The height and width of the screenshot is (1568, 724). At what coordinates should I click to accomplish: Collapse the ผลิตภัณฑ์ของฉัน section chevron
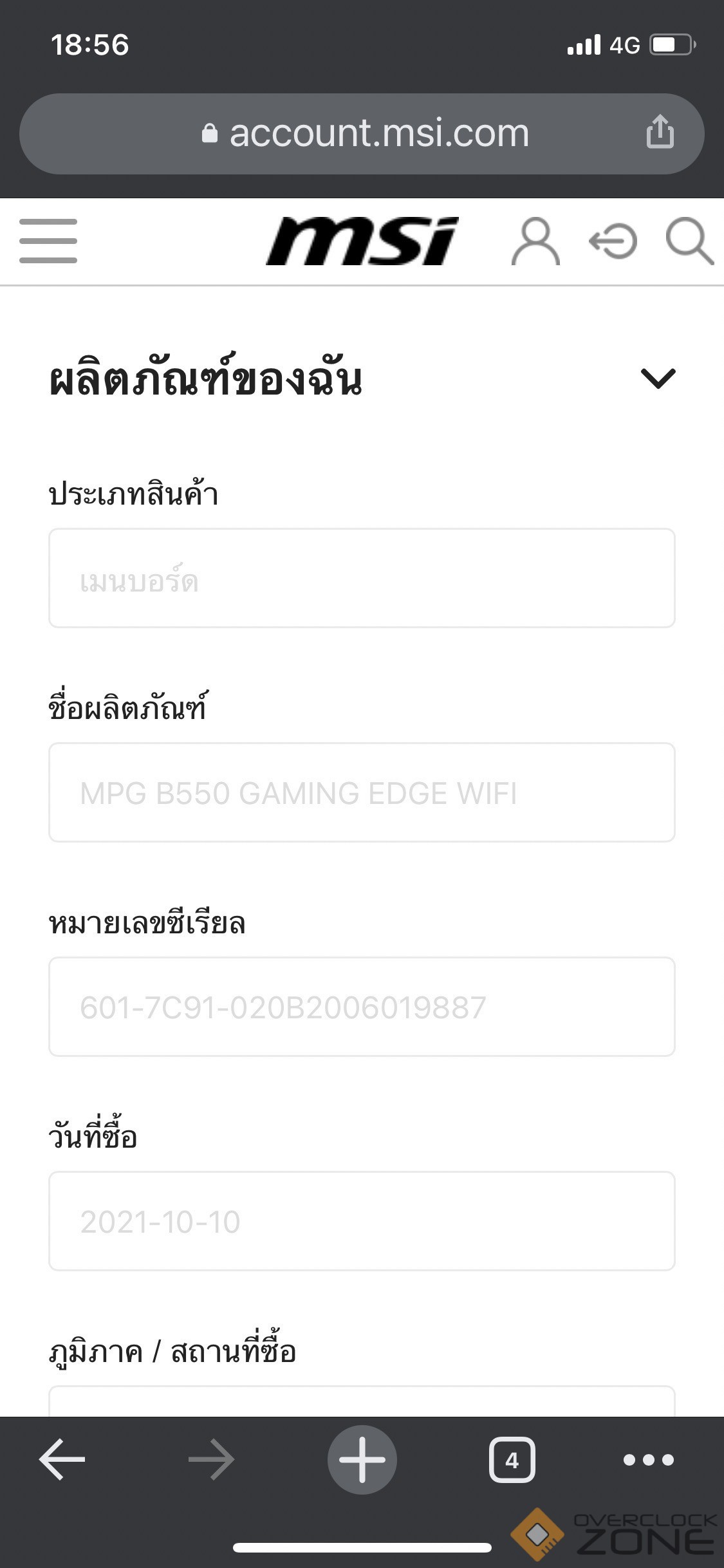[x=658, y=378]
